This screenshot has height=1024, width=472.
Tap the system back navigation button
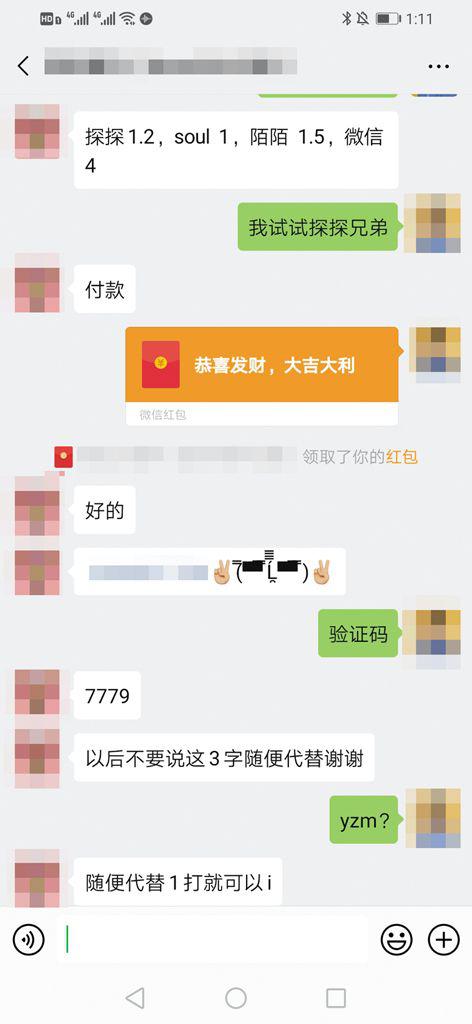click(134, 998)
